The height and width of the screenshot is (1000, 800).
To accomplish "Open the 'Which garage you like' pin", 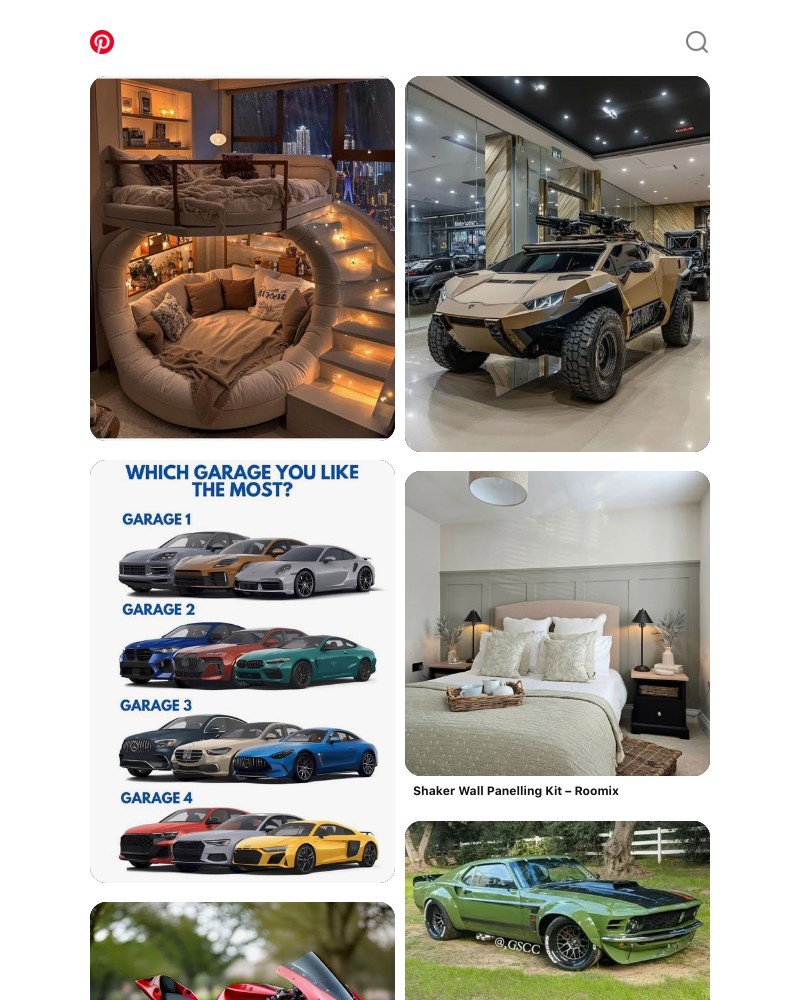I will (x=242, y=671).
